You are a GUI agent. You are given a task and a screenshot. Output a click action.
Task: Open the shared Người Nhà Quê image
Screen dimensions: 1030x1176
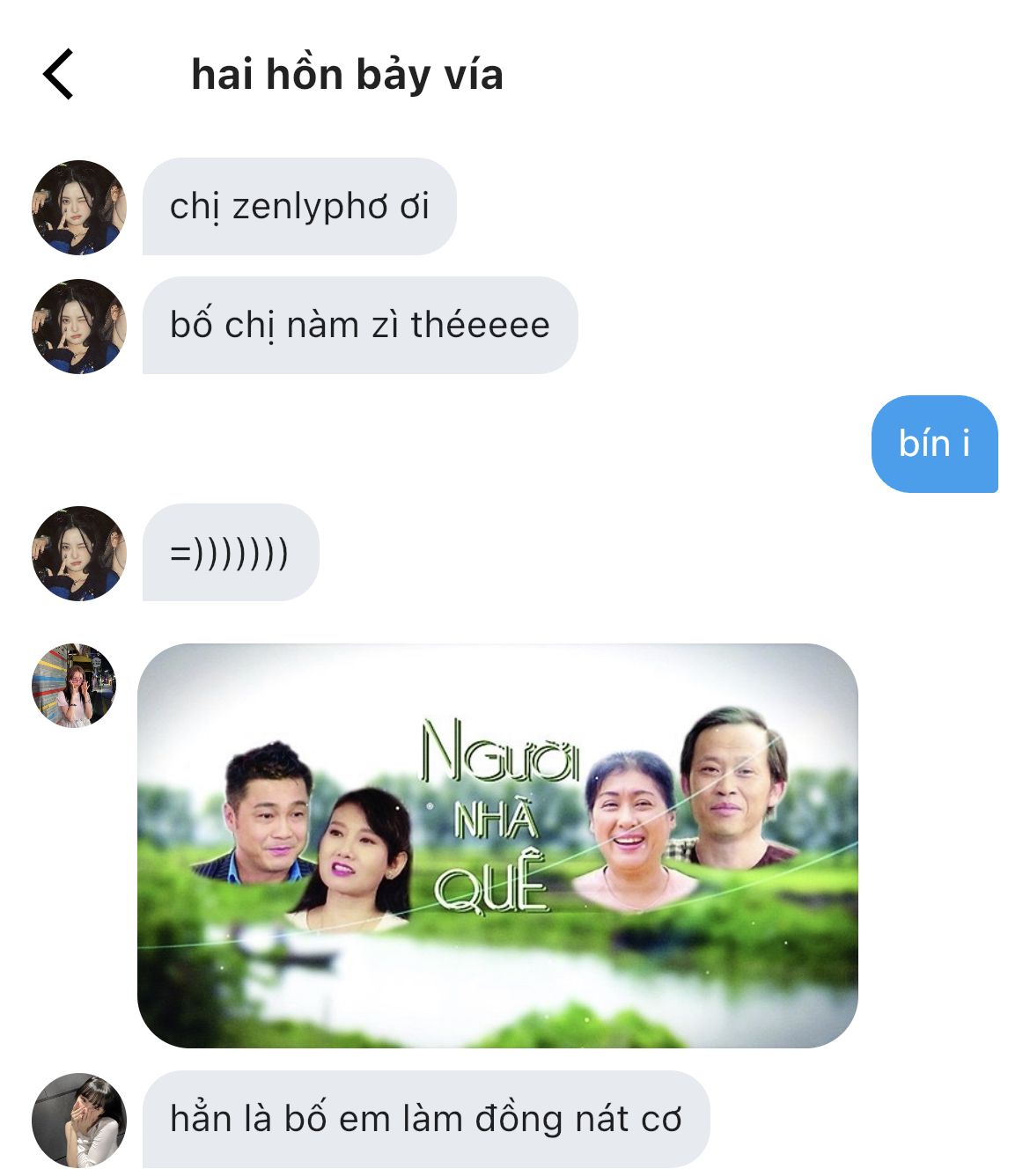tap(497, 845)
